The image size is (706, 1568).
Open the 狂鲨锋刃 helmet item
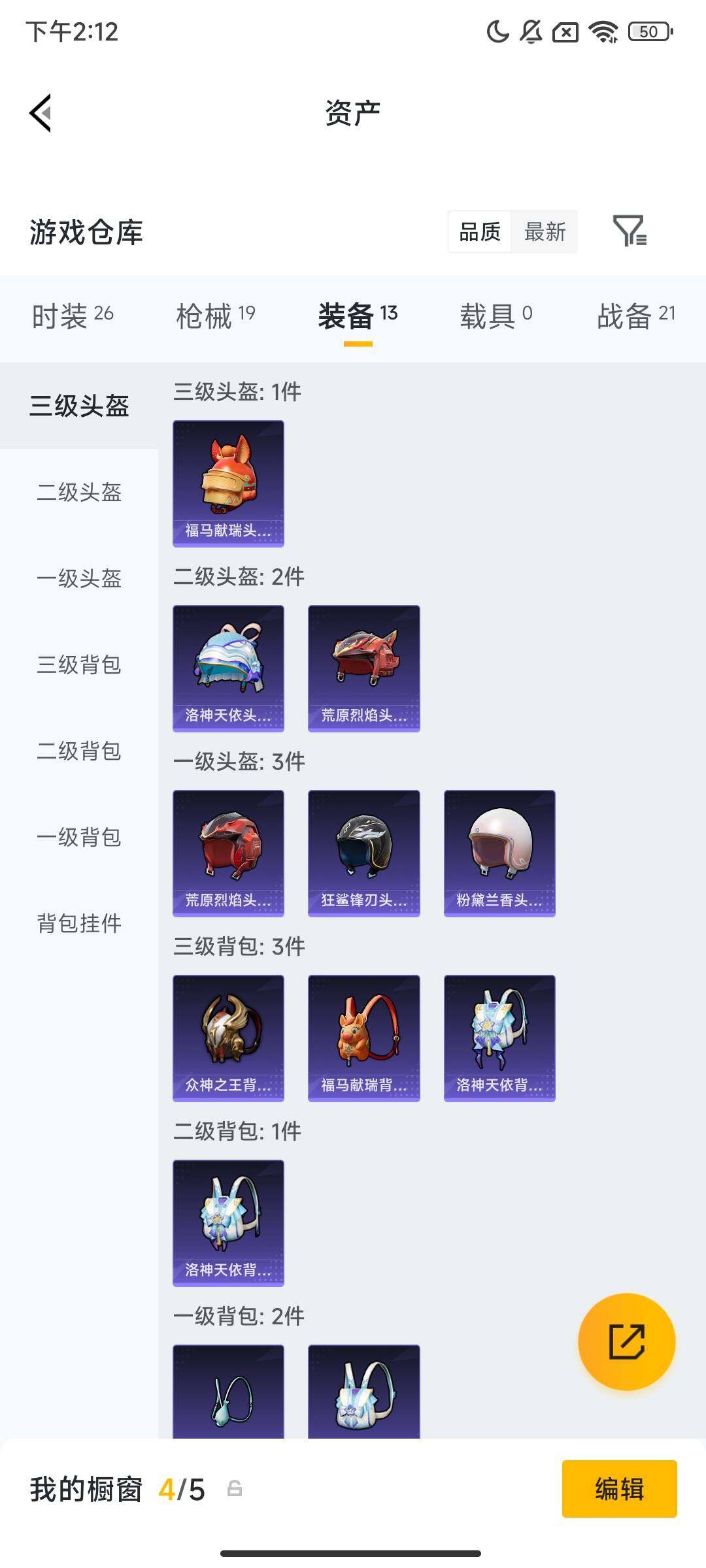point(363,853)
